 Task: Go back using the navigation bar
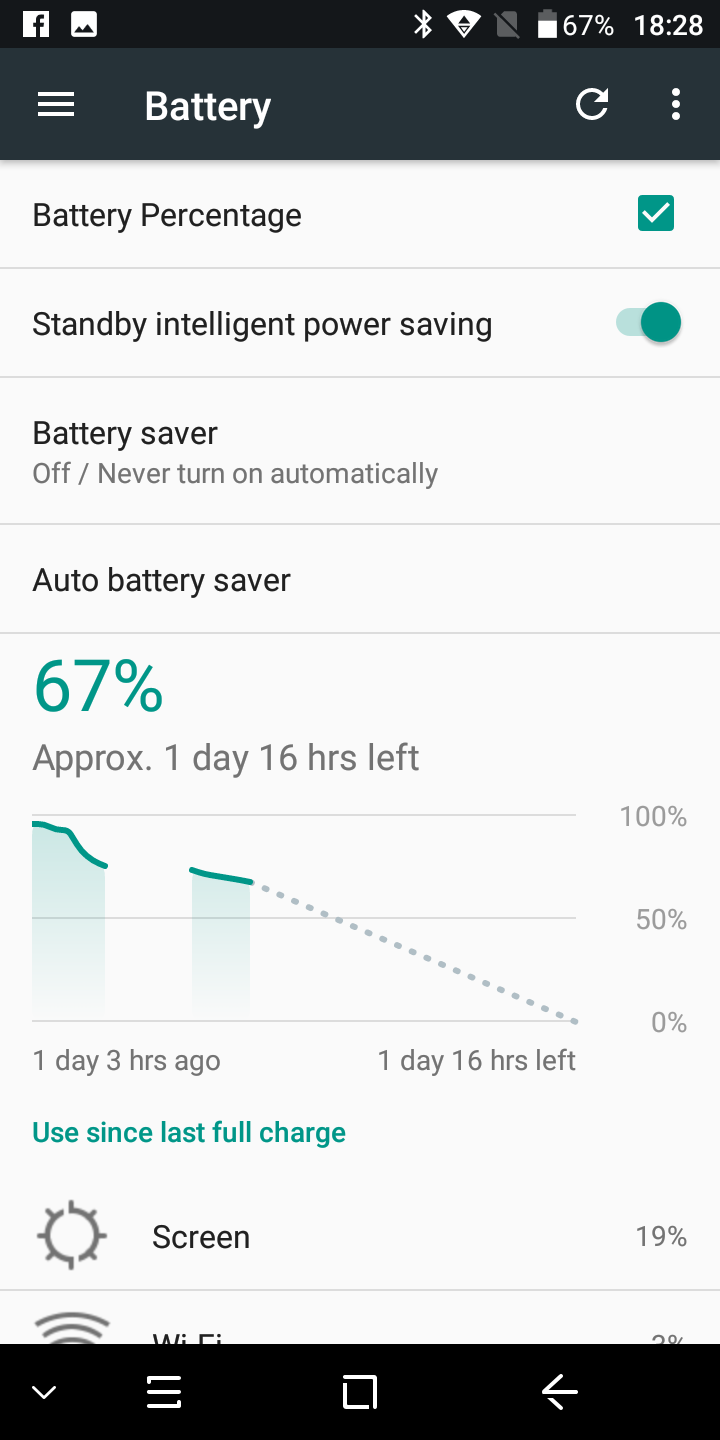pos(560,1392)
